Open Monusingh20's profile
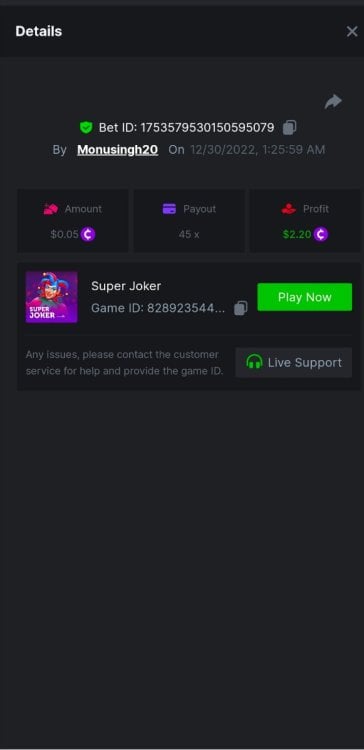The height and width of the screenshot is (750, 364). (118, 150)
